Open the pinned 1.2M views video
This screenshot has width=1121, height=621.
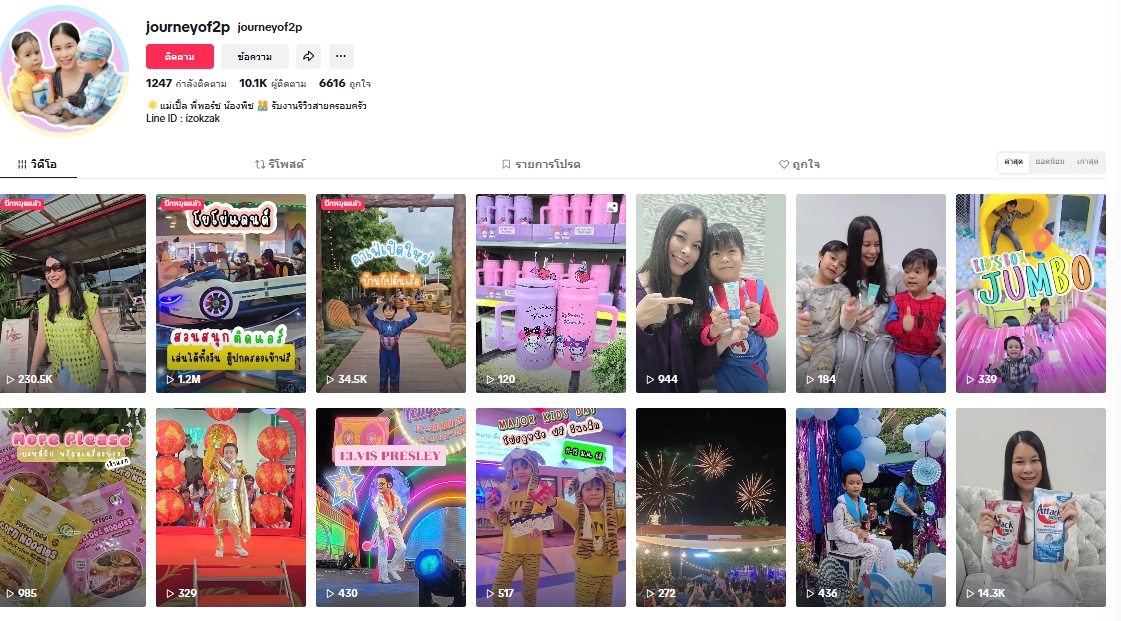tap(231, 293)
